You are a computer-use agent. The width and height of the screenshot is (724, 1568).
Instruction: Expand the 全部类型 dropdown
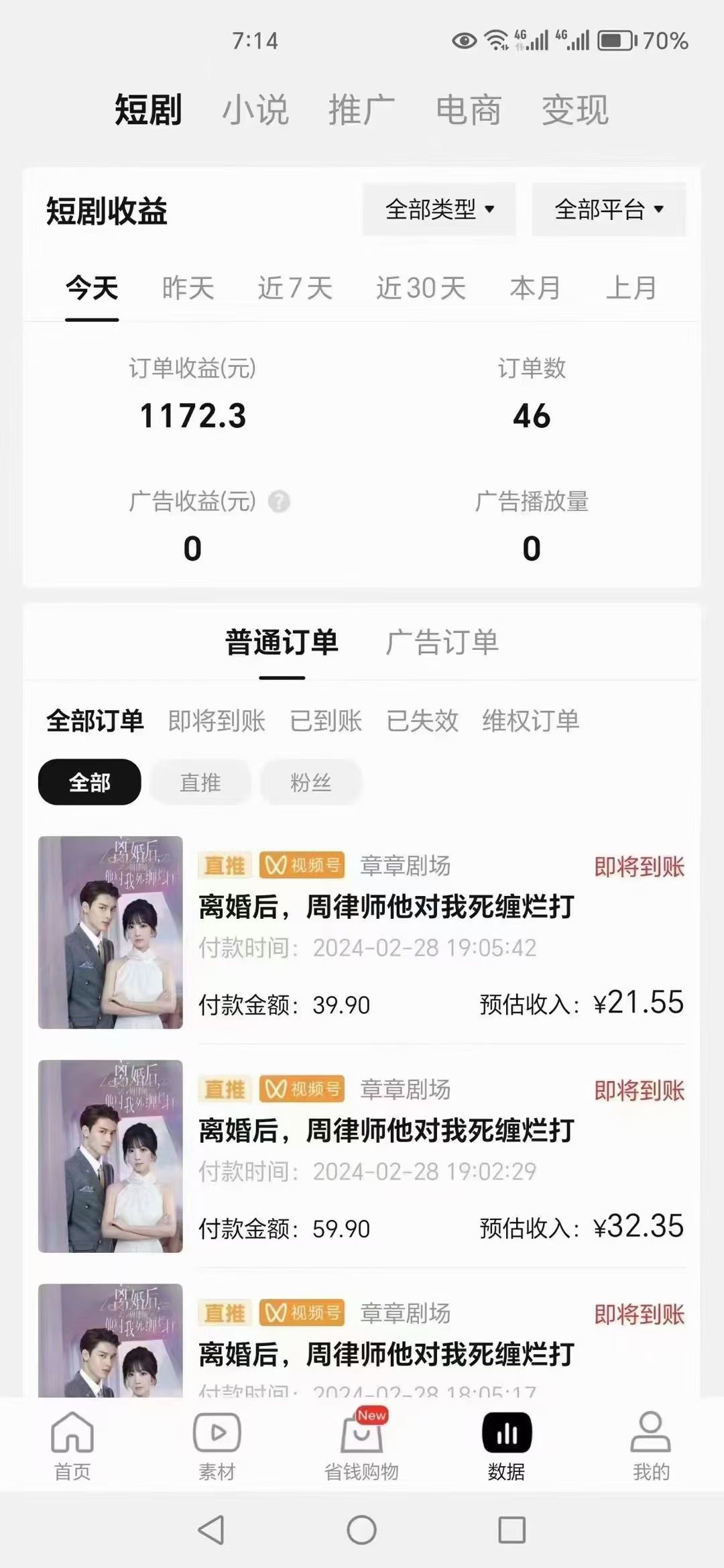(439, 209)
